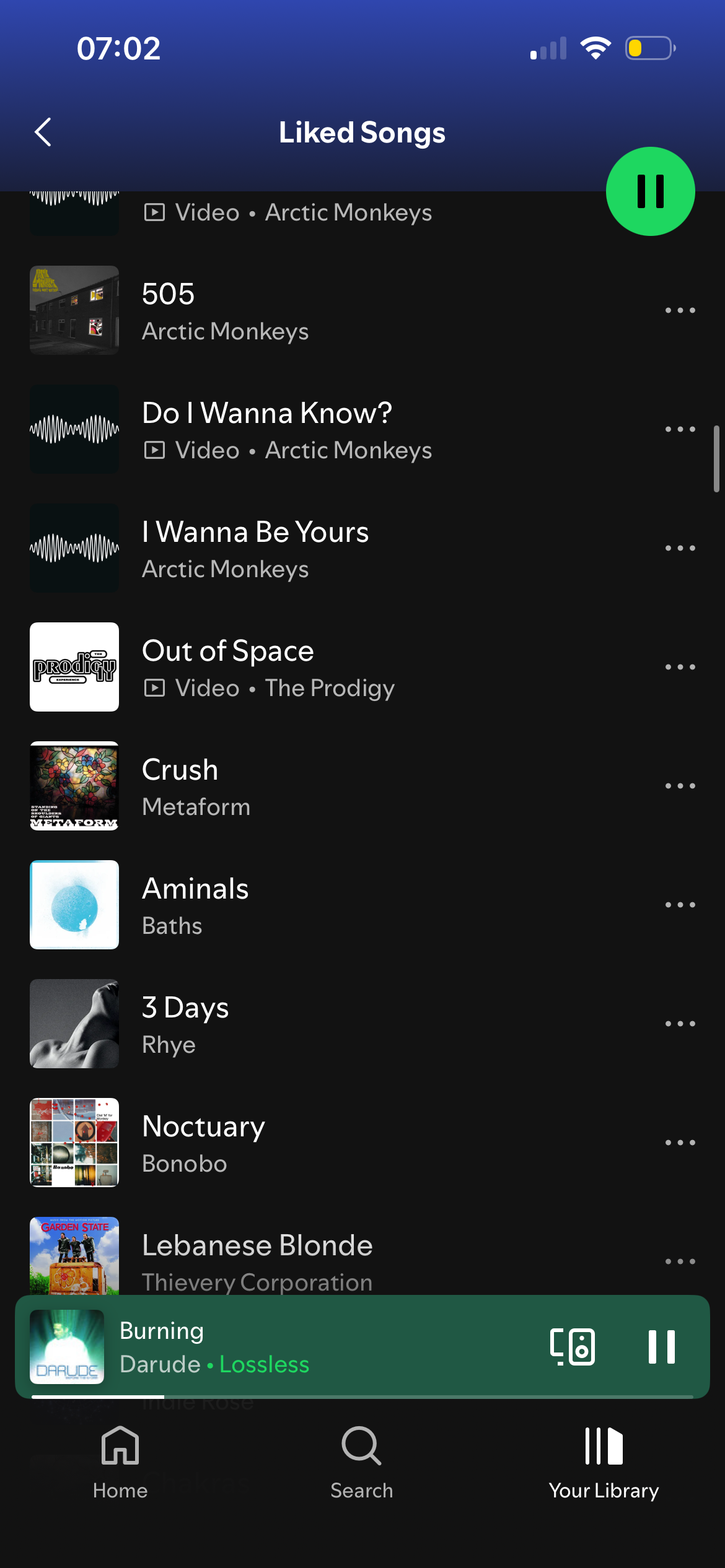
Task: Open options for Out of Space
Action: [x=680, y=667]
